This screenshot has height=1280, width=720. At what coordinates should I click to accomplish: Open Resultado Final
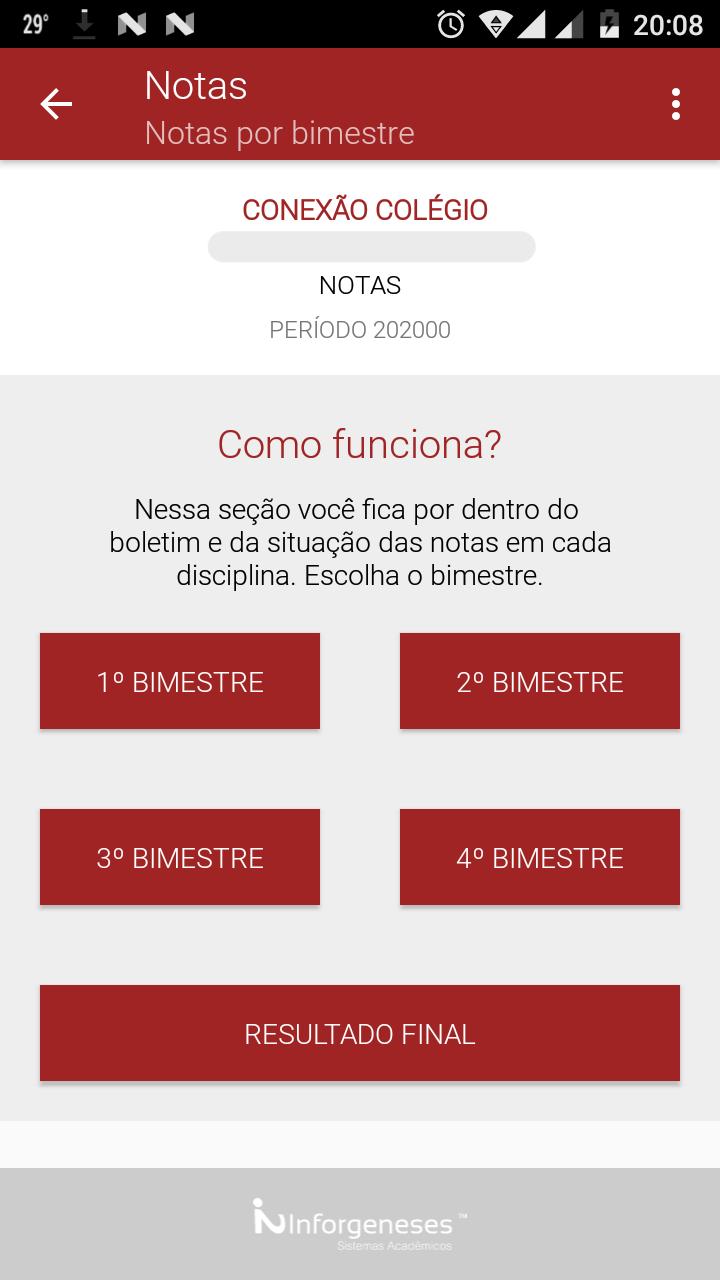tap(360, 1033)
